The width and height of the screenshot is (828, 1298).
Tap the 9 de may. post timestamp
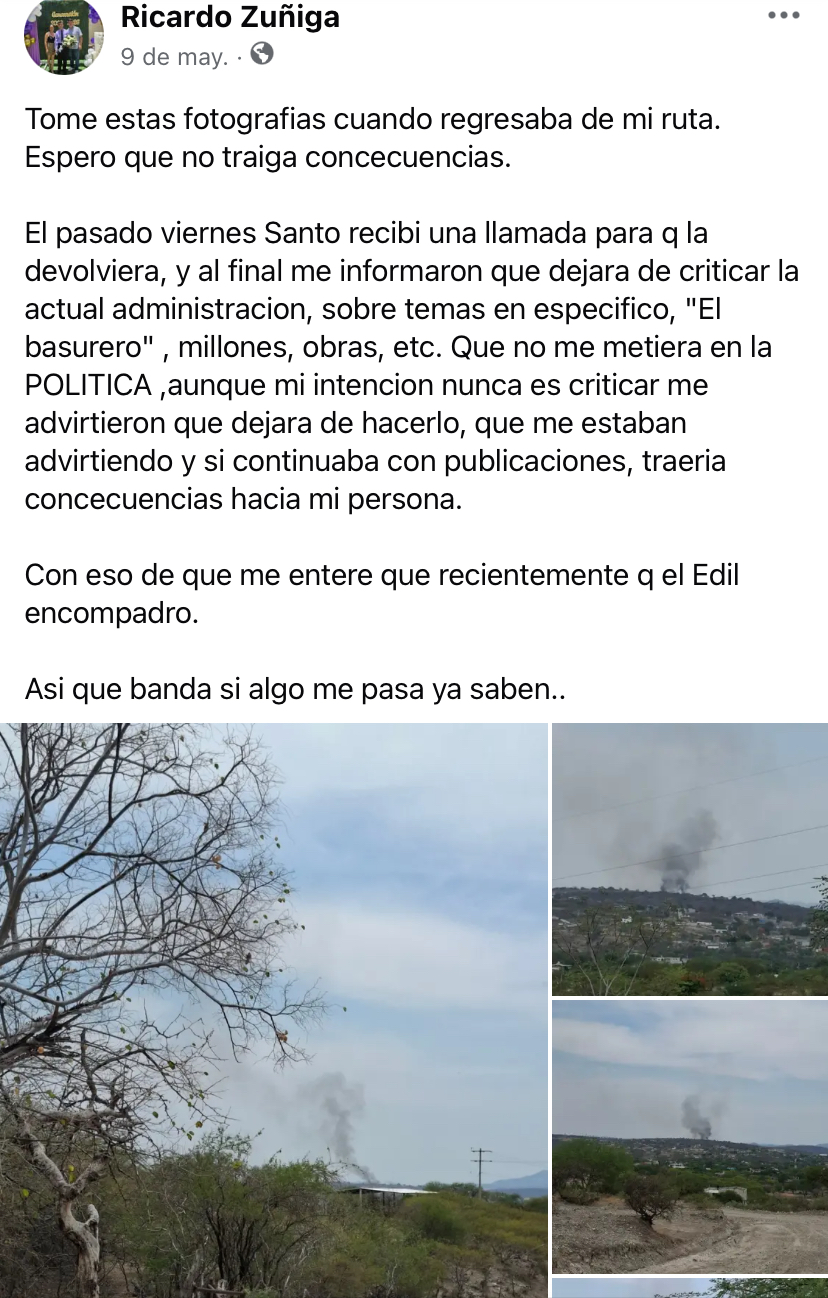pyautogui.click(x=174, y=56)
